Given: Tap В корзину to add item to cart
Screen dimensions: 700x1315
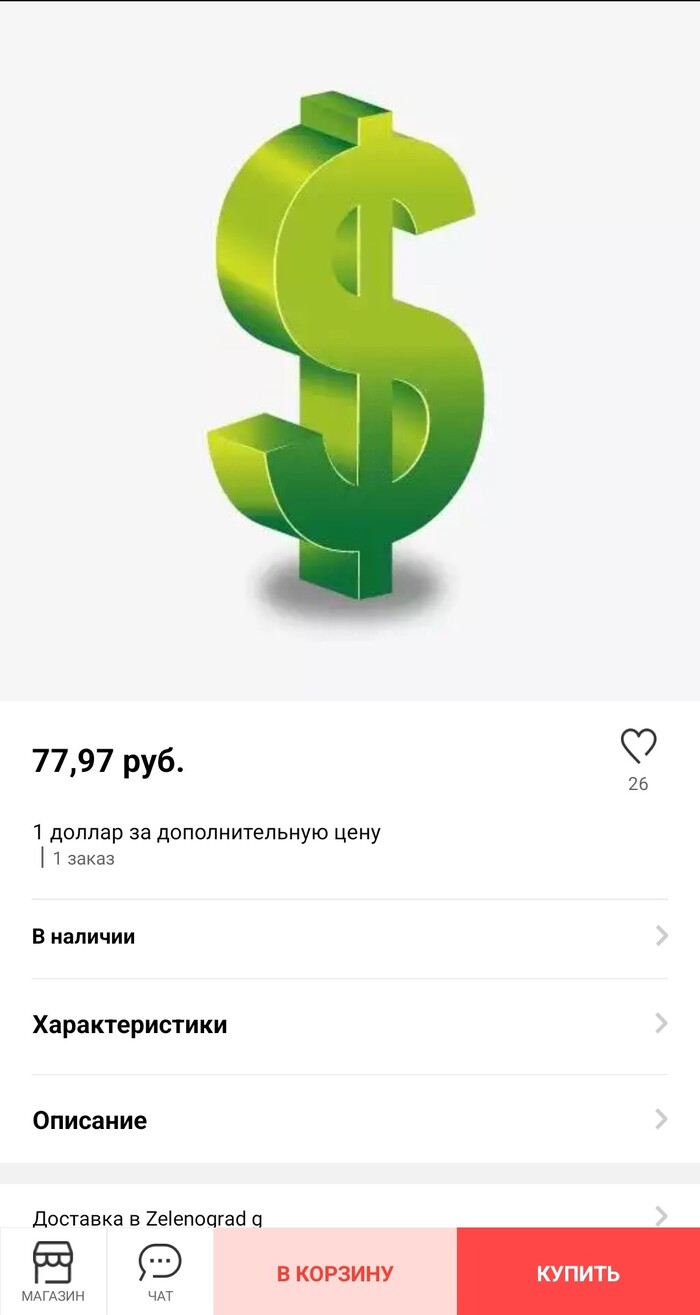Looking at the screenshot, I should click(335, 1273).
